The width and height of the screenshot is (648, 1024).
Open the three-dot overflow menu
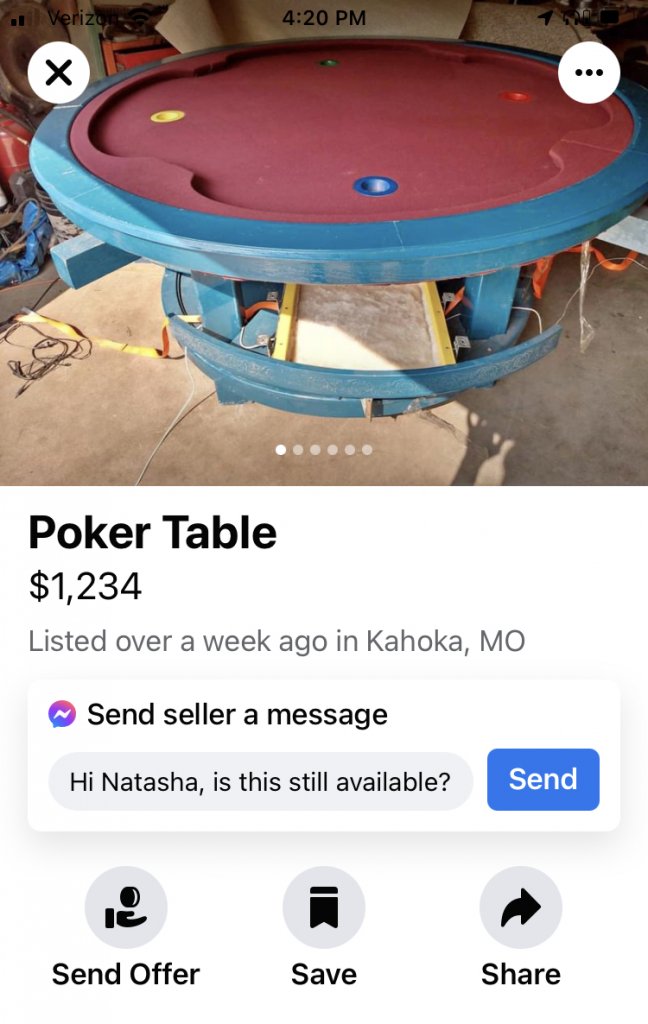589,72
